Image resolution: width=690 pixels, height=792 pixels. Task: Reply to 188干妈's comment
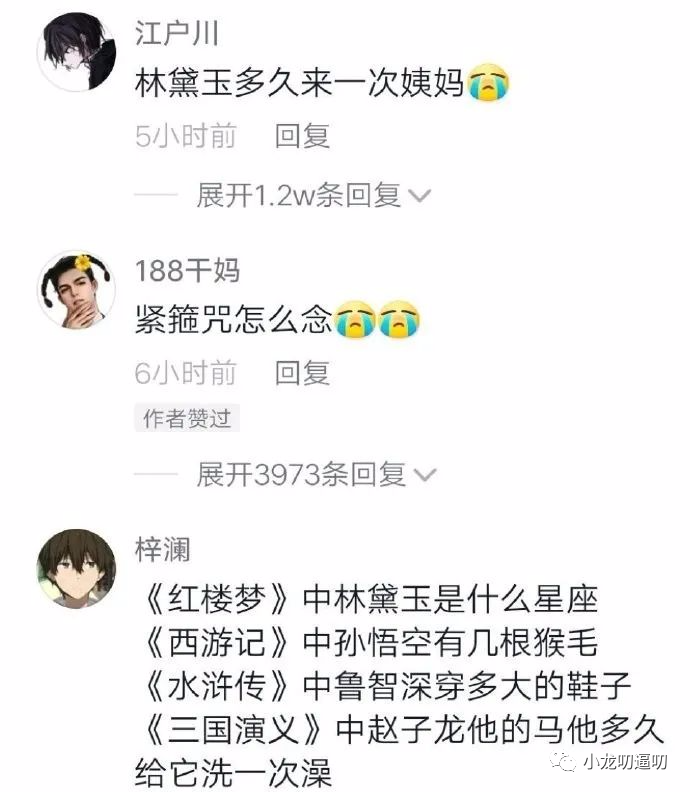tap(302, 373)
